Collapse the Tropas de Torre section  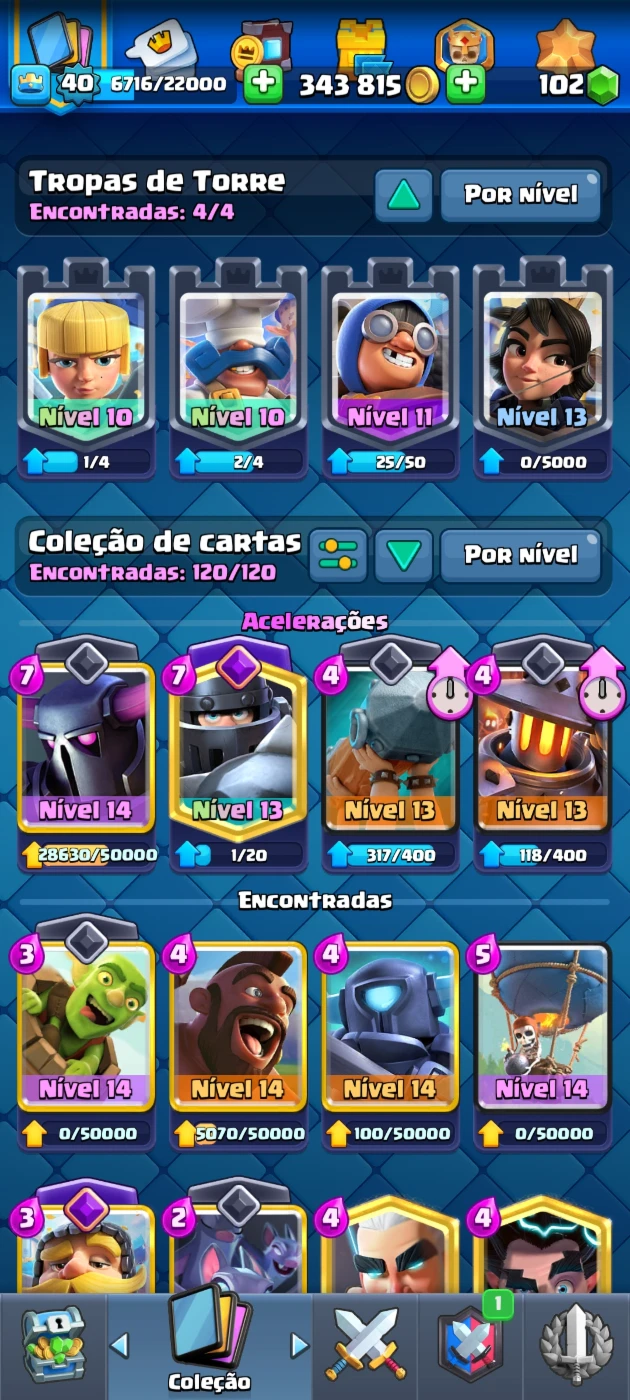point(404,195)
